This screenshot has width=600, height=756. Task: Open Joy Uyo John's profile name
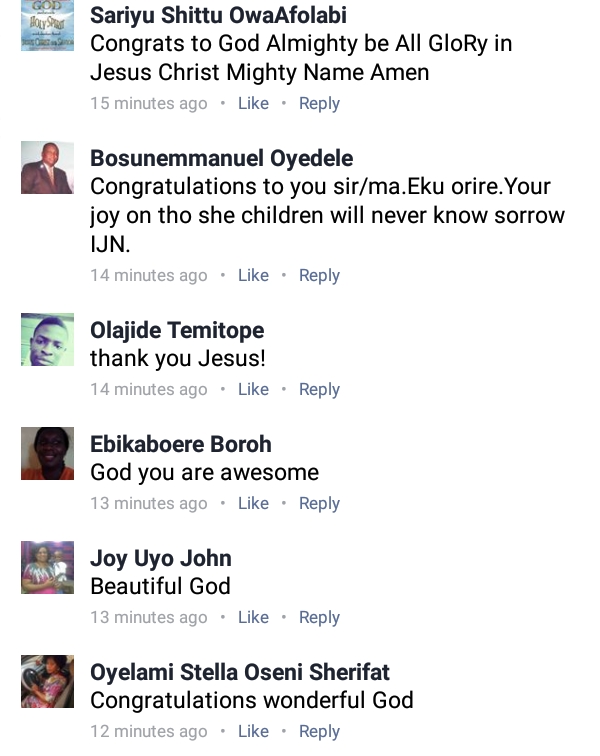click(161, 558)
